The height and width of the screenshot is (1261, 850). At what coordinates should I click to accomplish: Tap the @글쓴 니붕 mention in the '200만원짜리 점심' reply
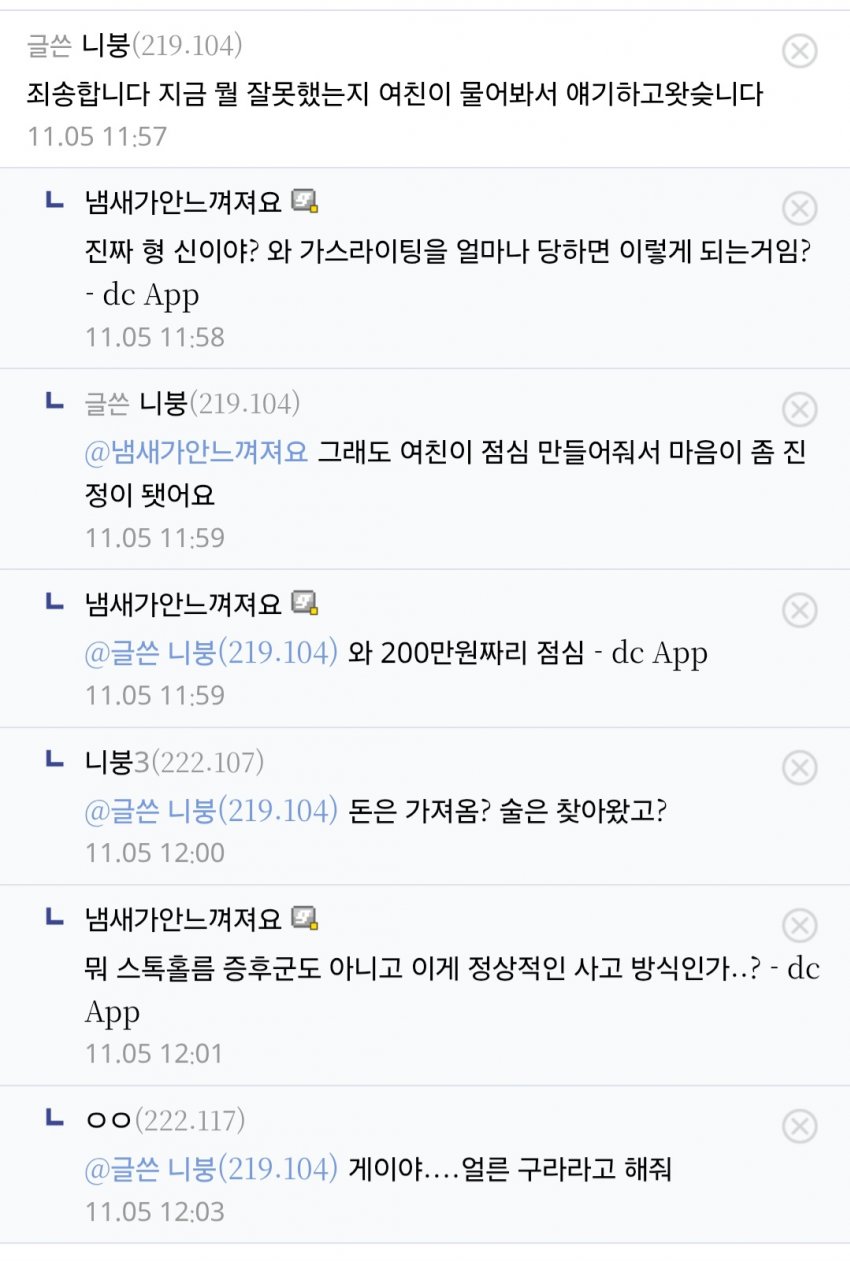[x=212, y=653]
